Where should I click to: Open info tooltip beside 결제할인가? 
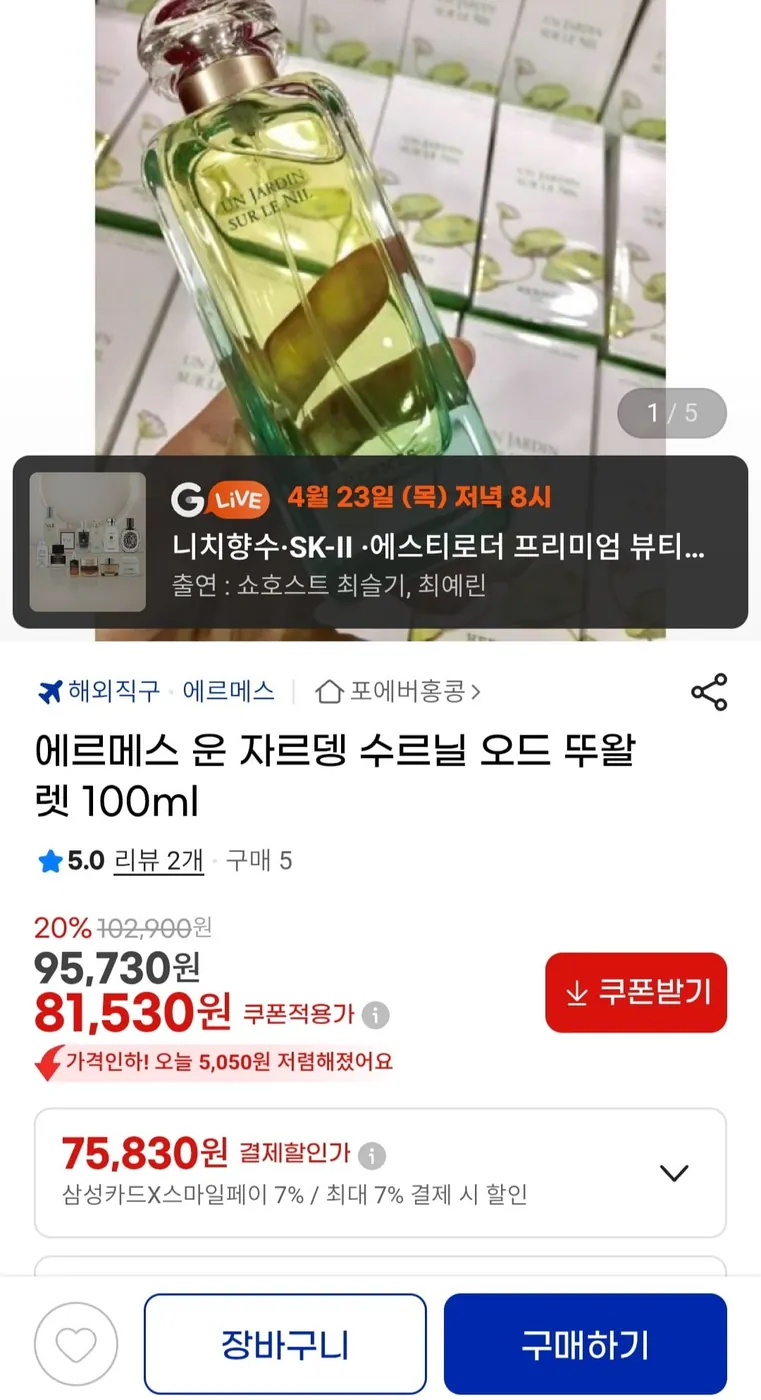(373, 1155)
